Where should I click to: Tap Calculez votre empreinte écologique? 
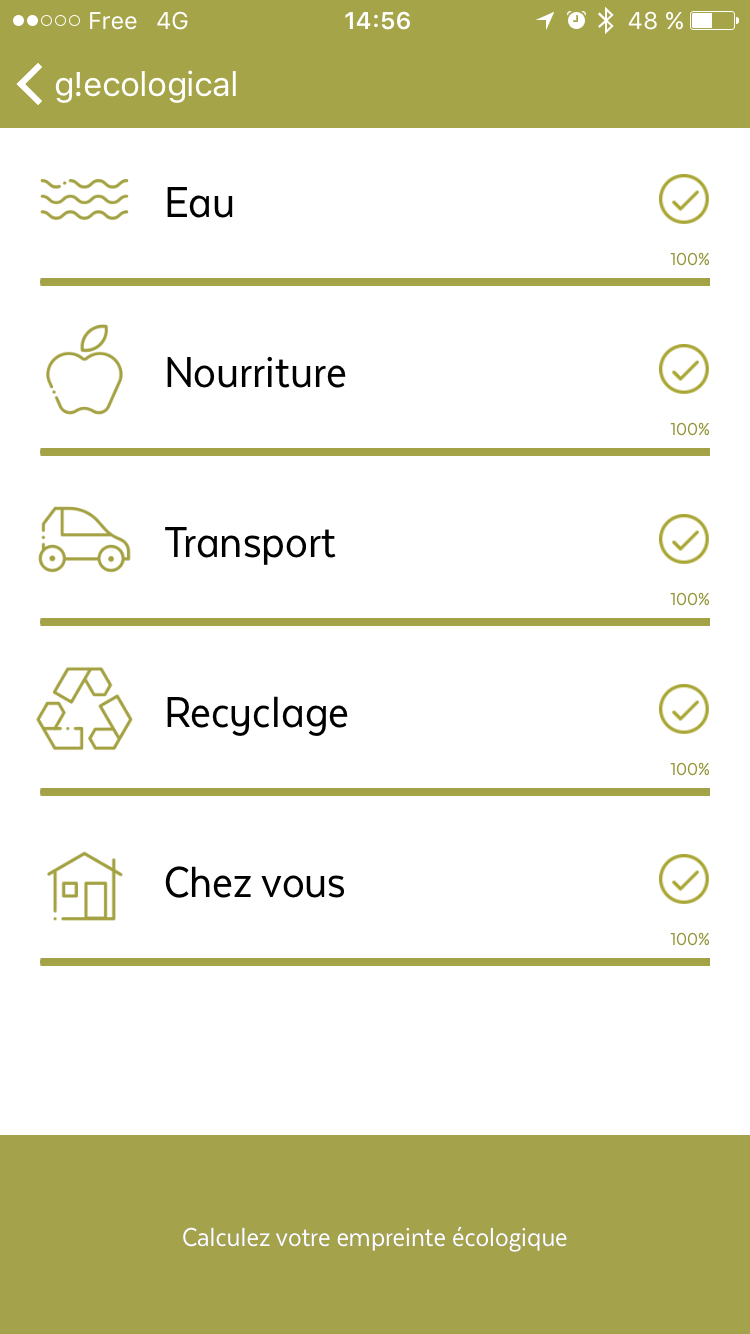point(375,1235)
